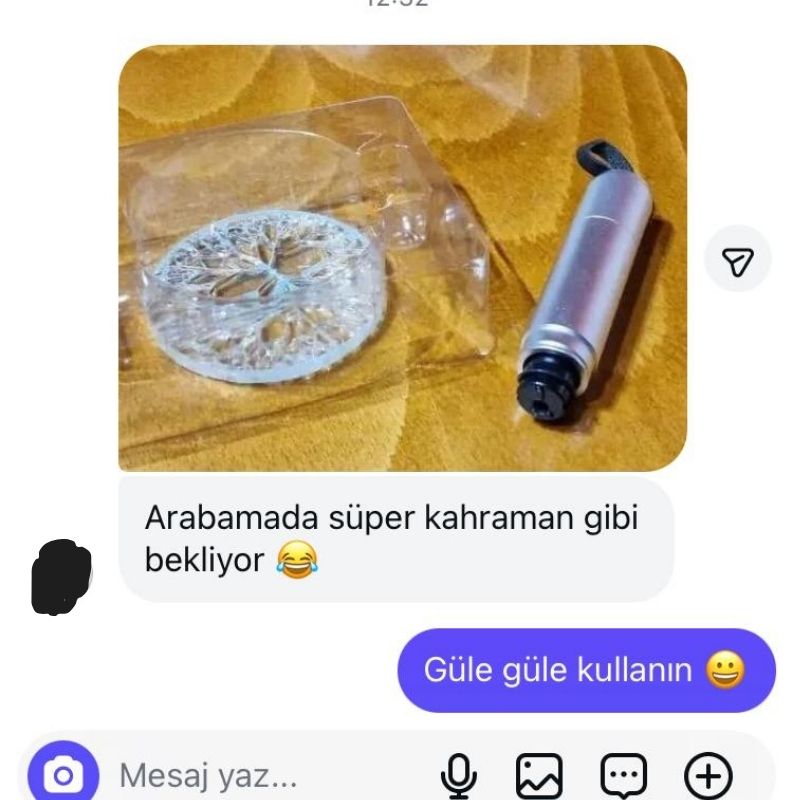Open the gallery image picker
800x800 pixels.
pyautogui.click(x=539, y=776)
